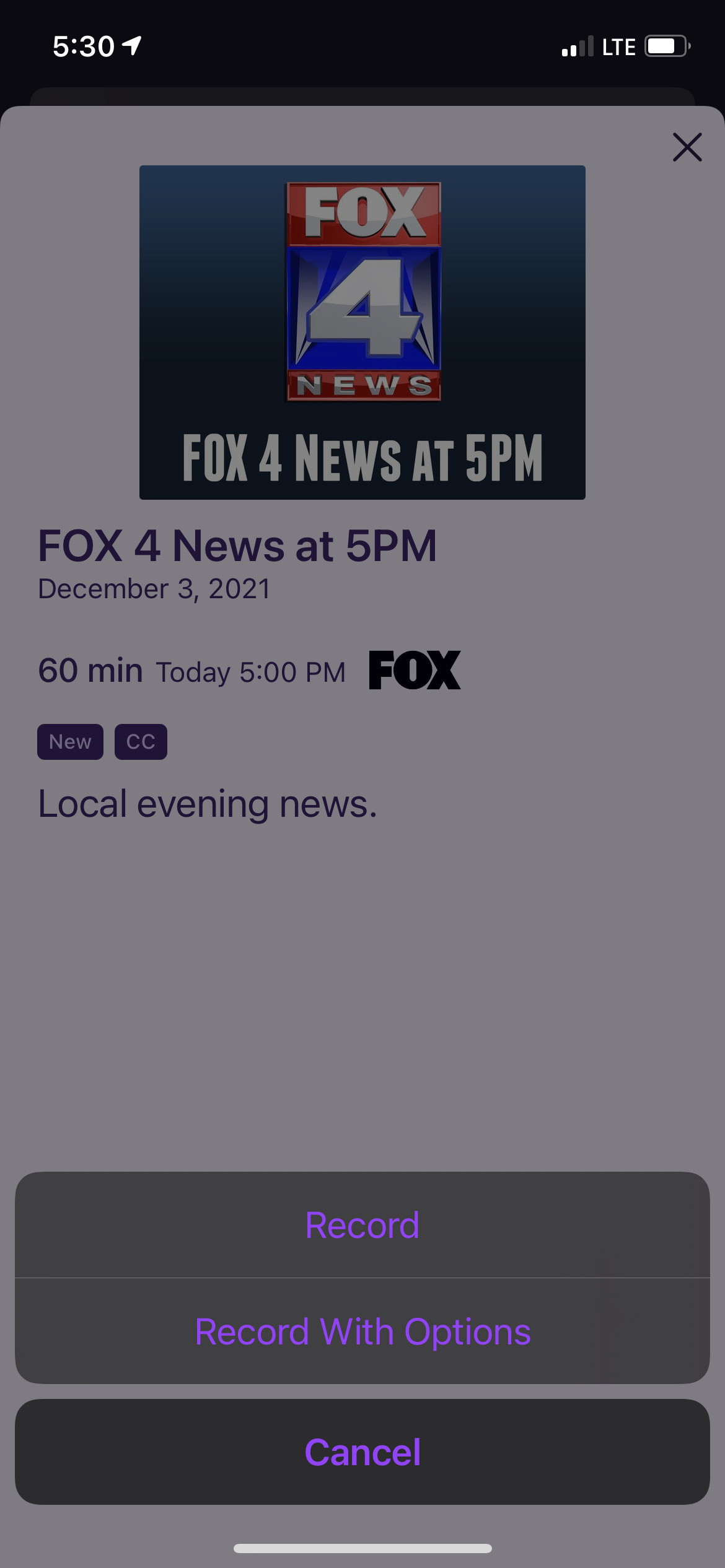
Task: Tap Record to record FOX 4 News
Action: 362,1225
